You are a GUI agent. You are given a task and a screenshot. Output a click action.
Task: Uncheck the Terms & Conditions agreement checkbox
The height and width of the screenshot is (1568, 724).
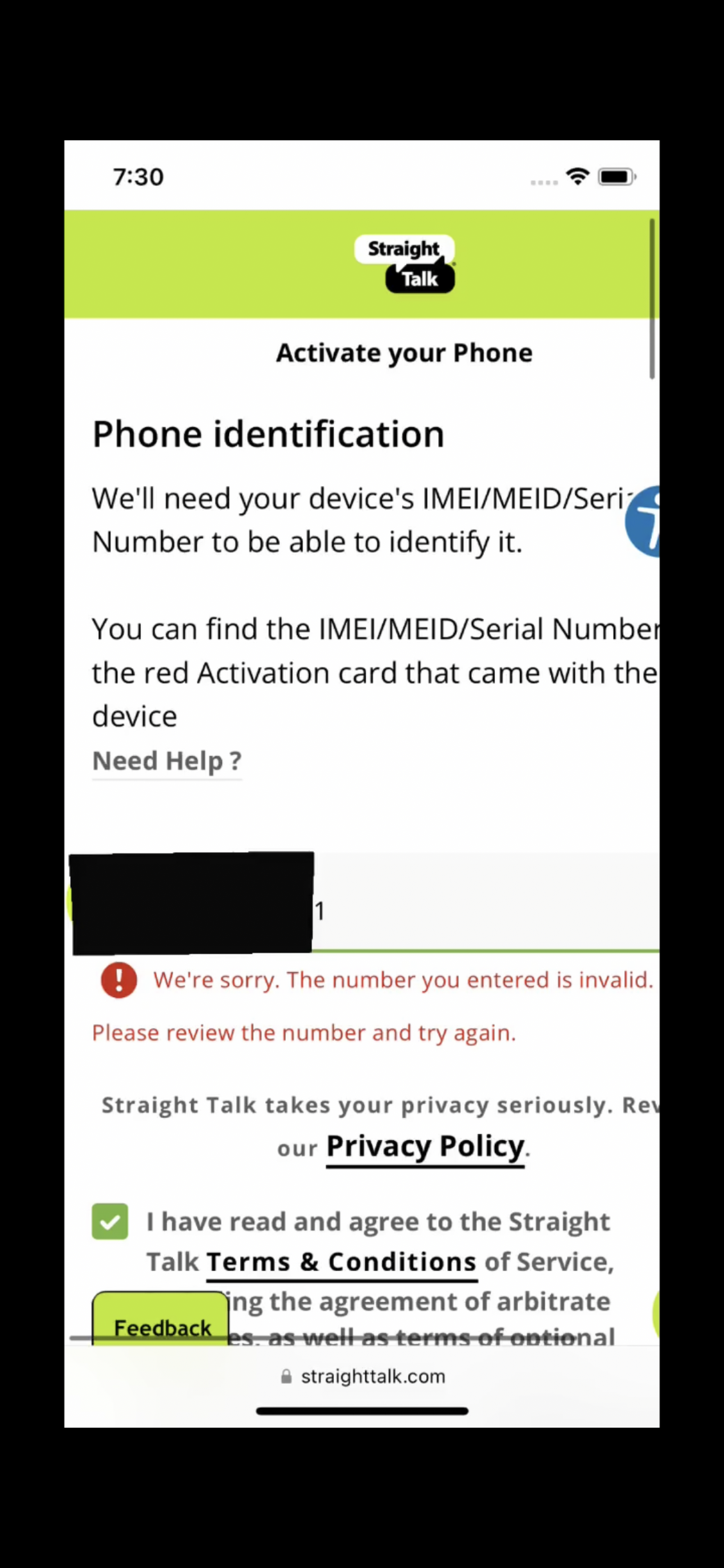point(110,1221)
